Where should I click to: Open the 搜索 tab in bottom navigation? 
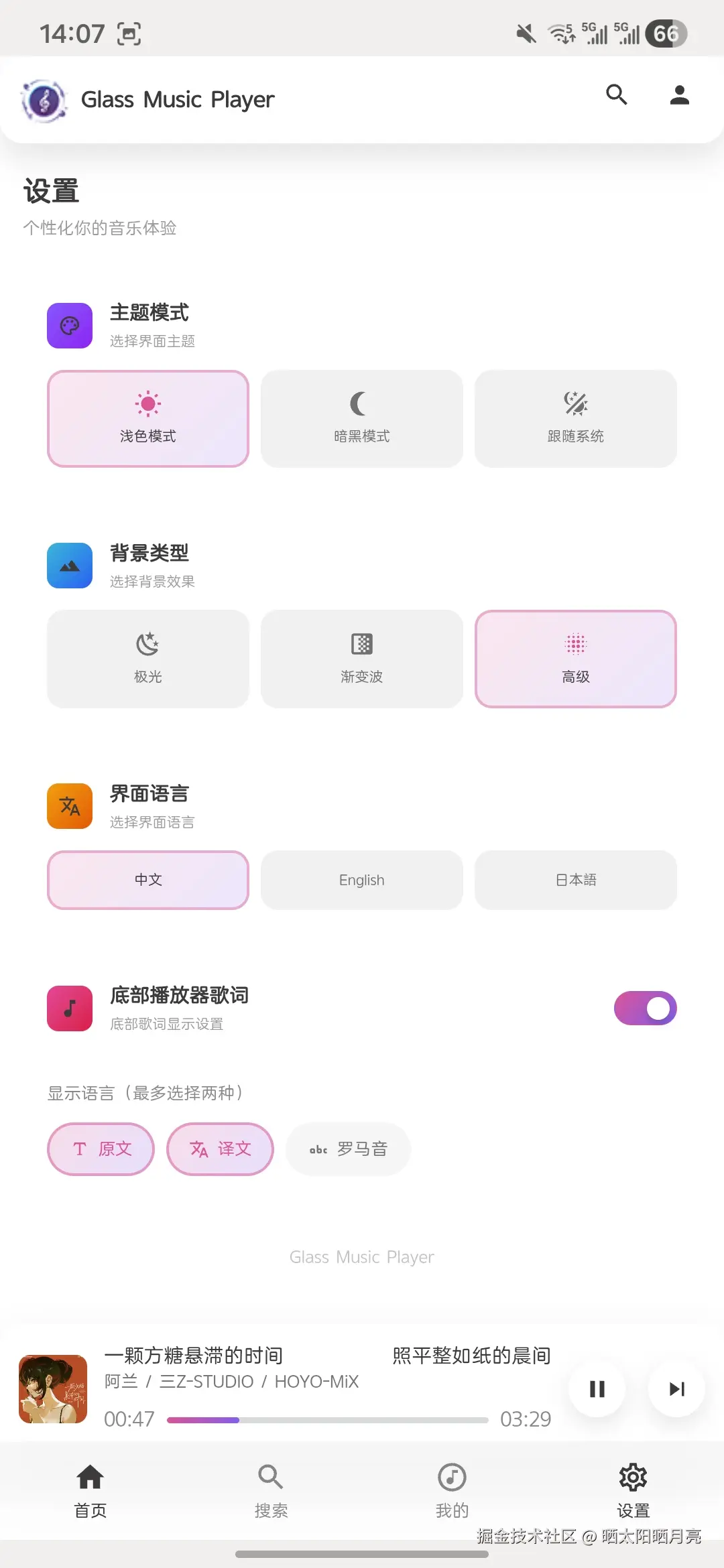coord(270,1491)
